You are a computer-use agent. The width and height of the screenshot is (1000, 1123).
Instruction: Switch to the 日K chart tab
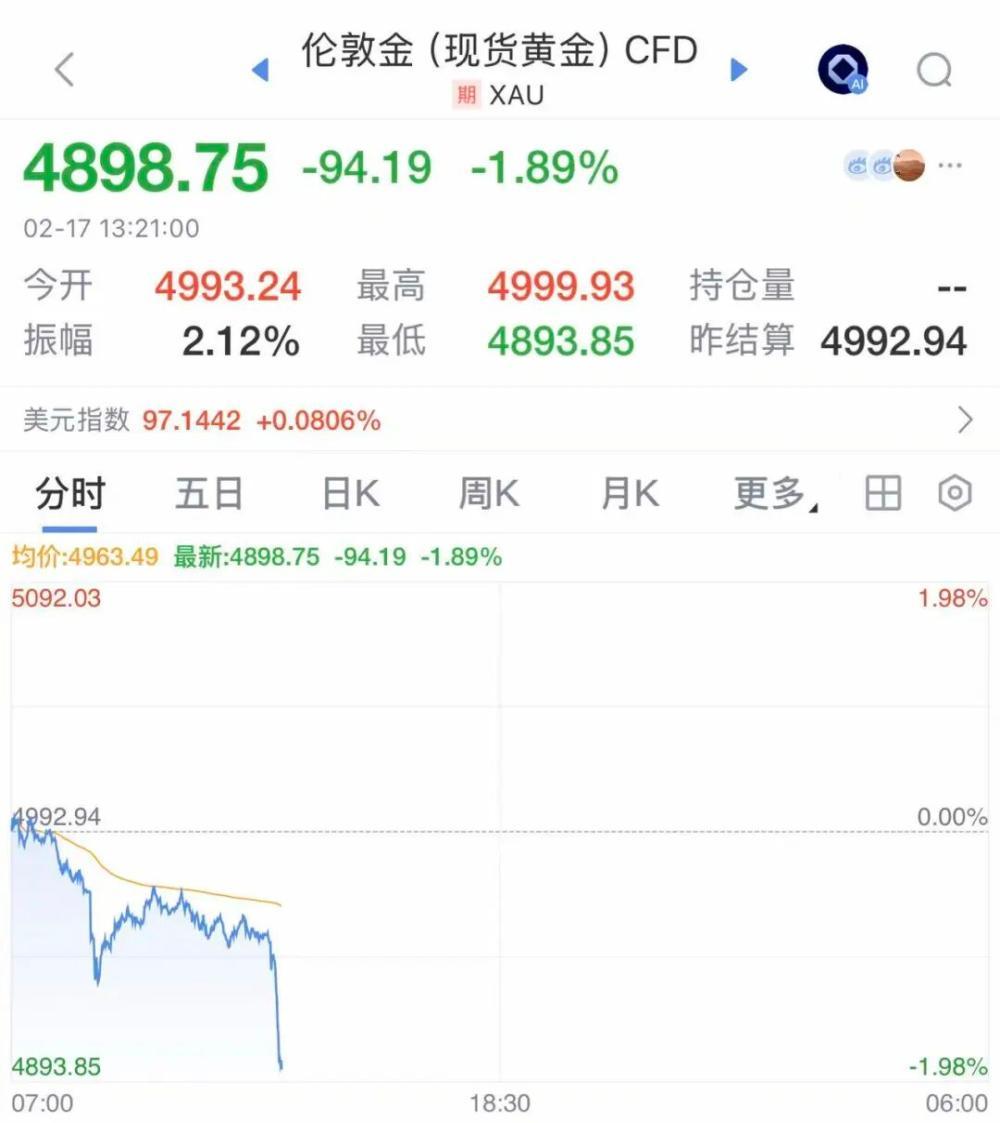(350, 494)
